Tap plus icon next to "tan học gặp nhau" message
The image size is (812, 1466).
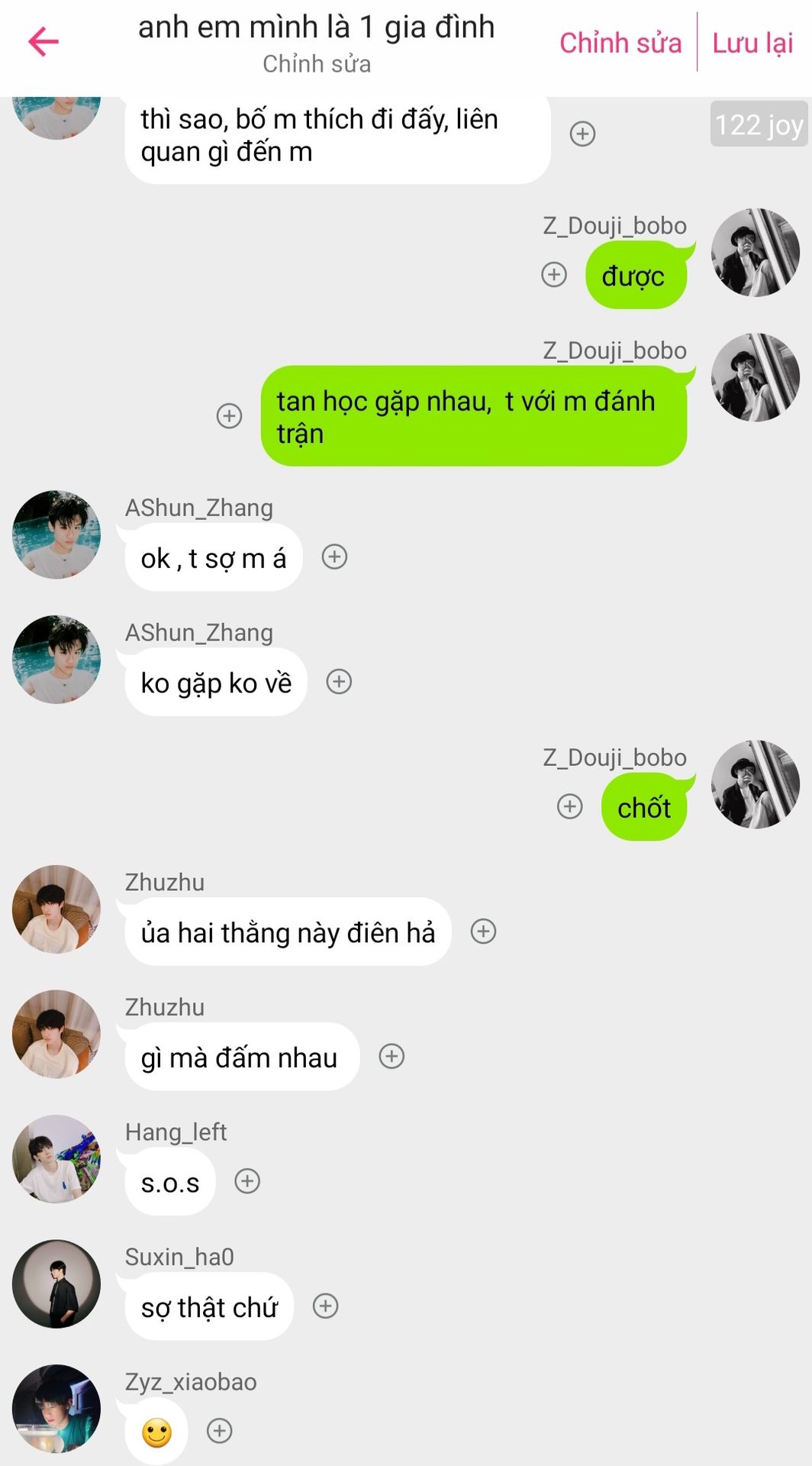230,416
